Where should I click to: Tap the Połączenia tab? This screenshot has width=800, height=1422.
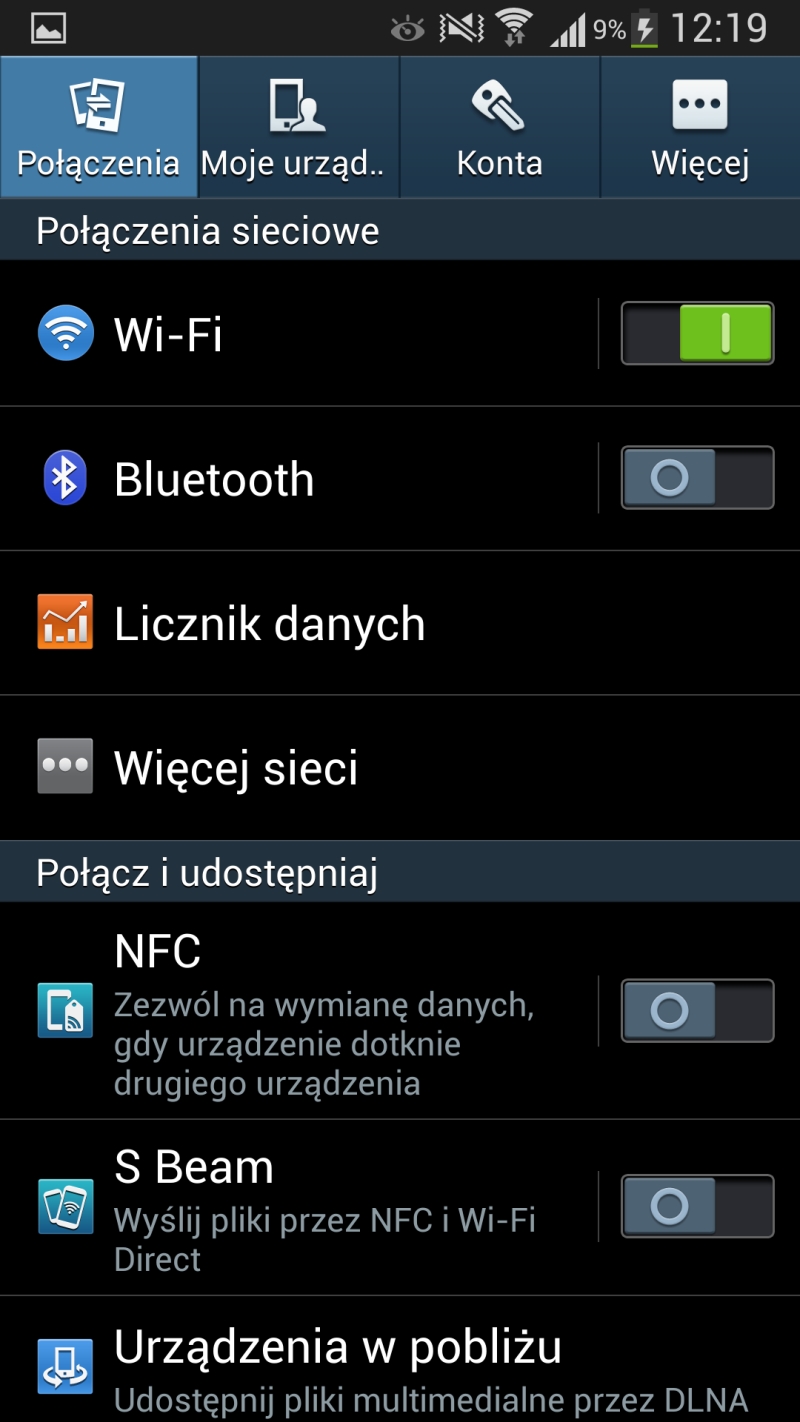coord(99,127)
